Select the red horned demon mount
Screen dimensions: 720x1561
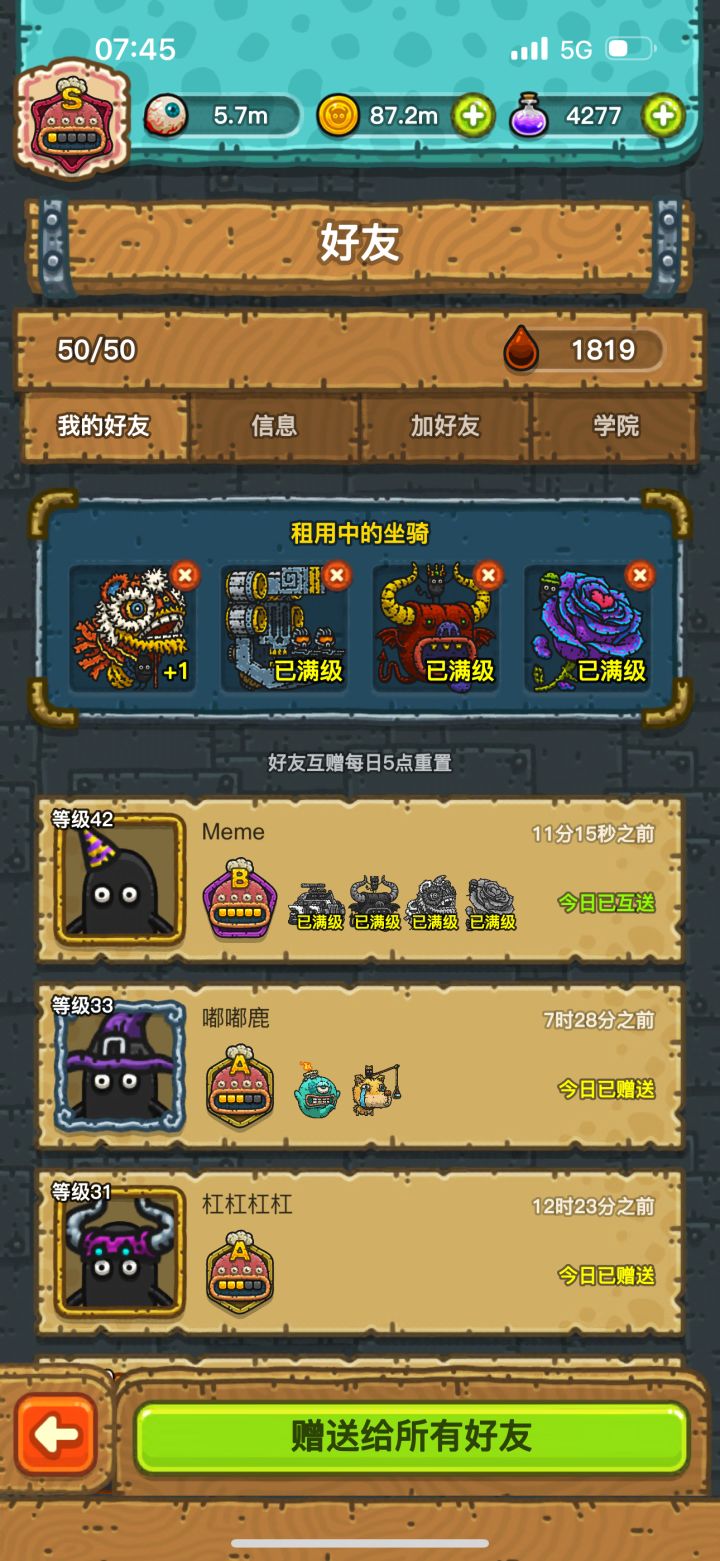pos(434,628)
